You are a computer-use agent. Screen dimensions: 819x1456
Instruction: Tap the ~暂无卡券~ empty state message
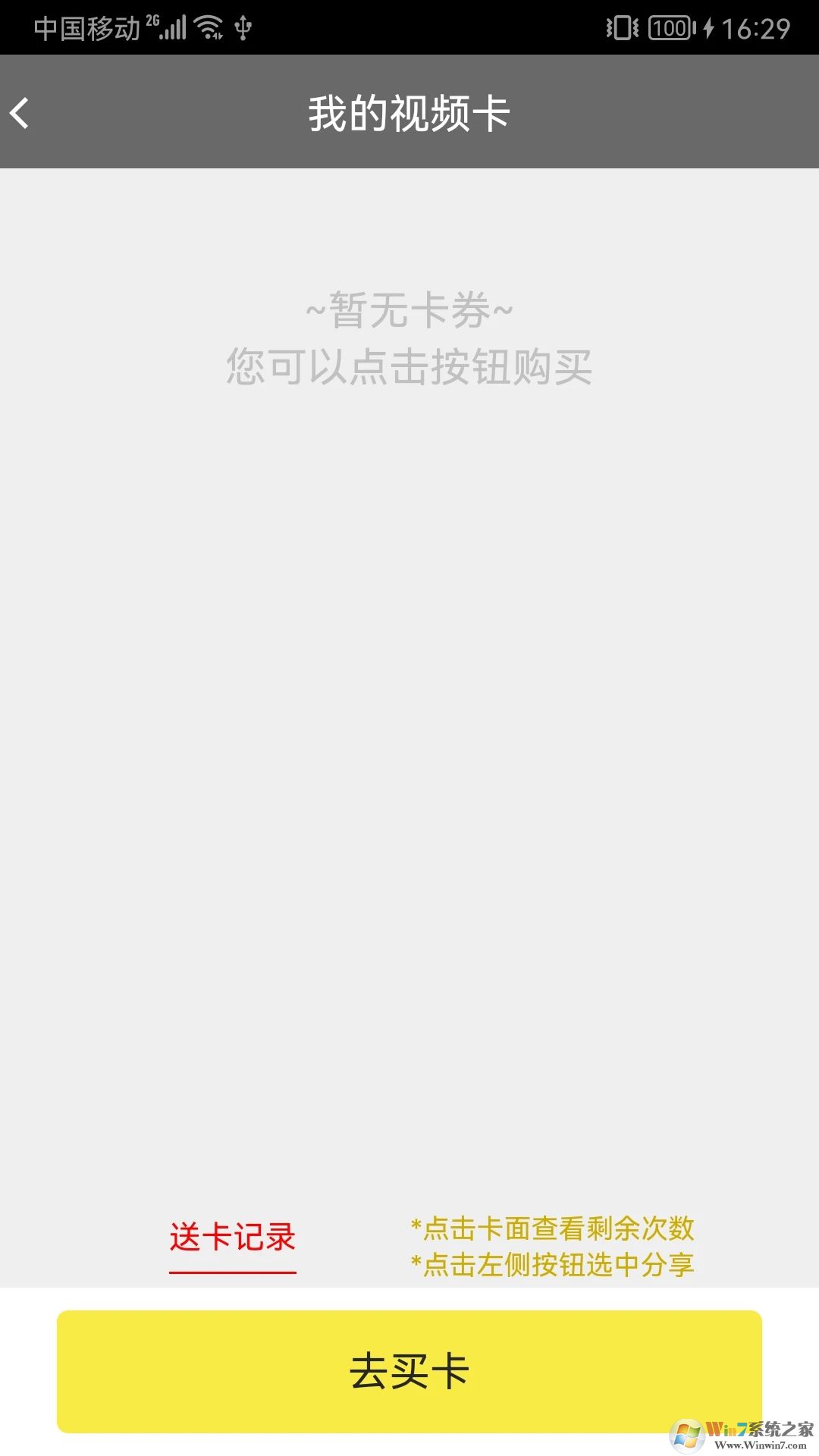[409, 309]
